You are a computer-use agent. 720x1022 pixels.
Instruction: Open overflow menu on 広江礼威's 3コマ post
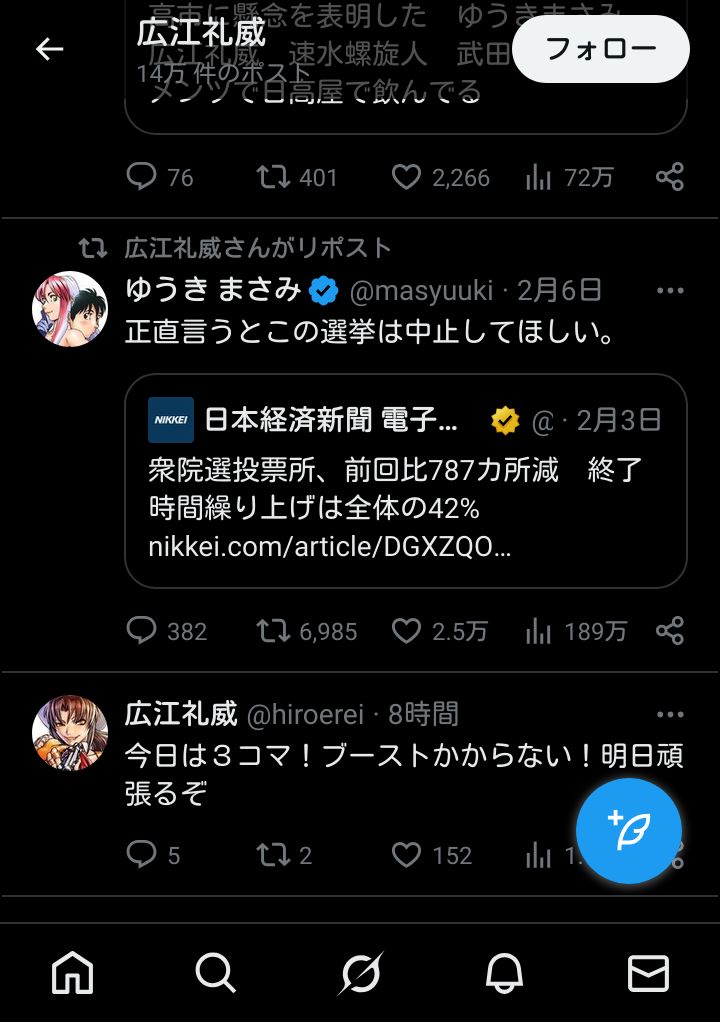point(669,715)
